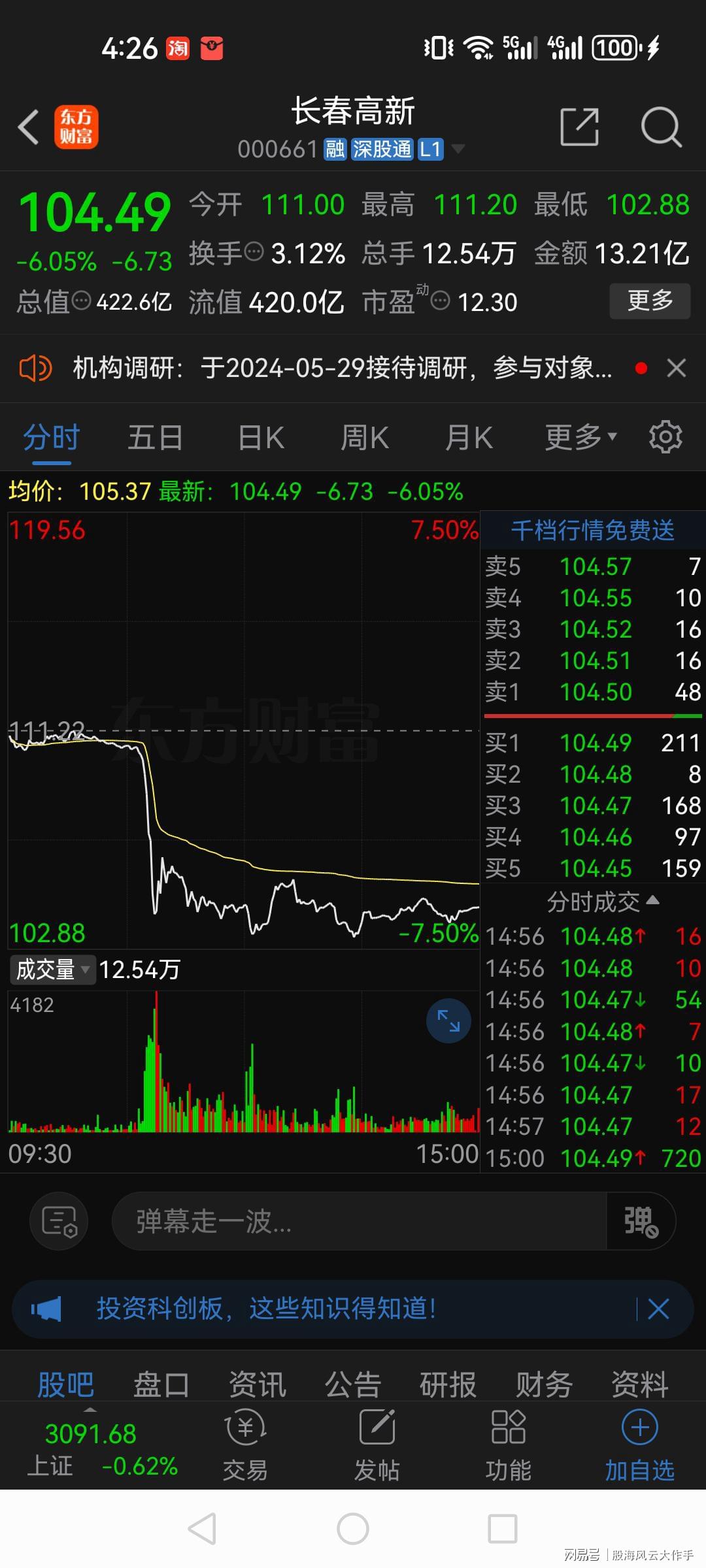706x1568 pixels.
Task: Open the search magnifier
Action: tap(661, 127)
